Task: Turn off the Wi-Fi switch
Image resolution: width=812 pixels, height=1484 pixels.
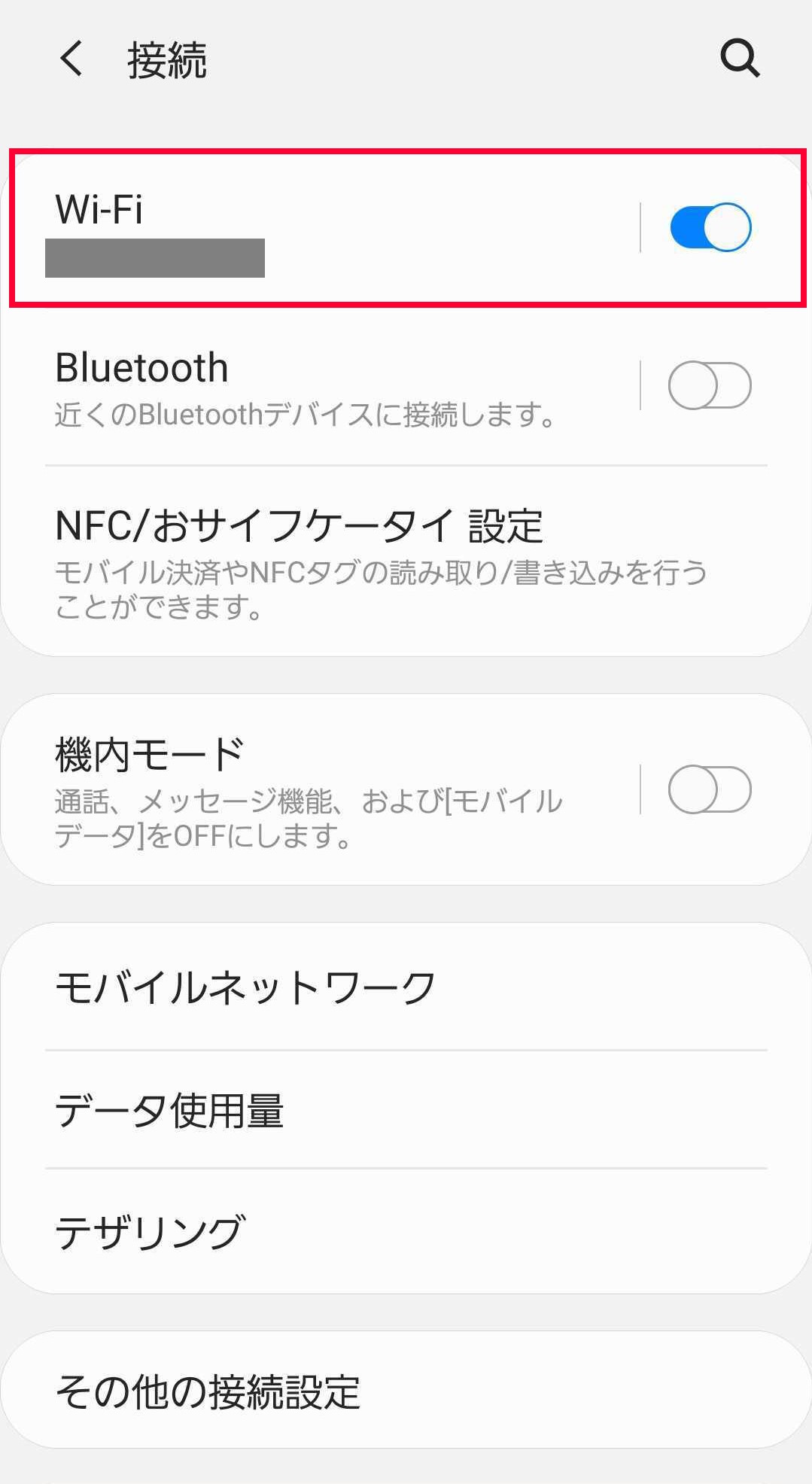Action: pos(710,227)
